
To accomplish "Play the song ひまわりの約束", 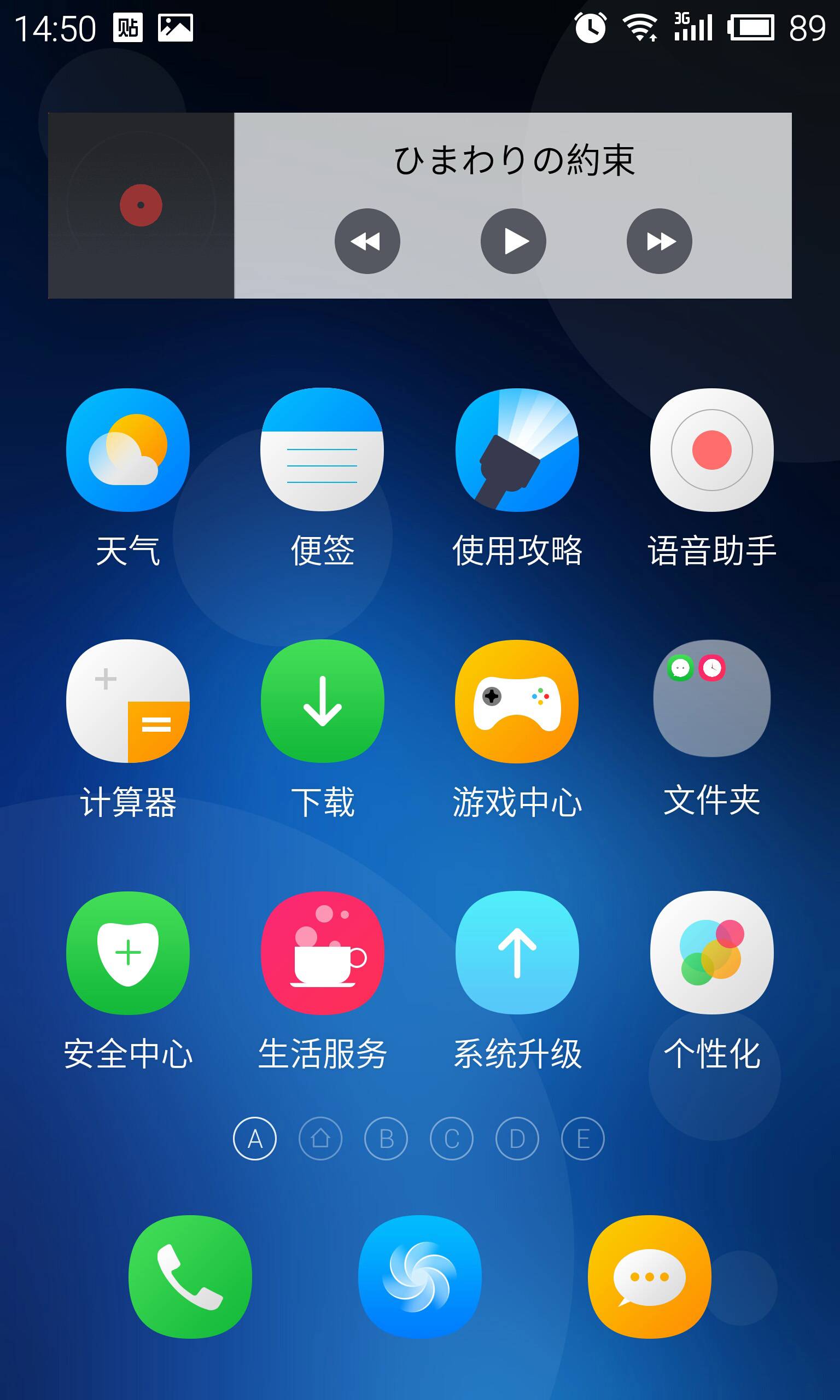I will [513, 241].
